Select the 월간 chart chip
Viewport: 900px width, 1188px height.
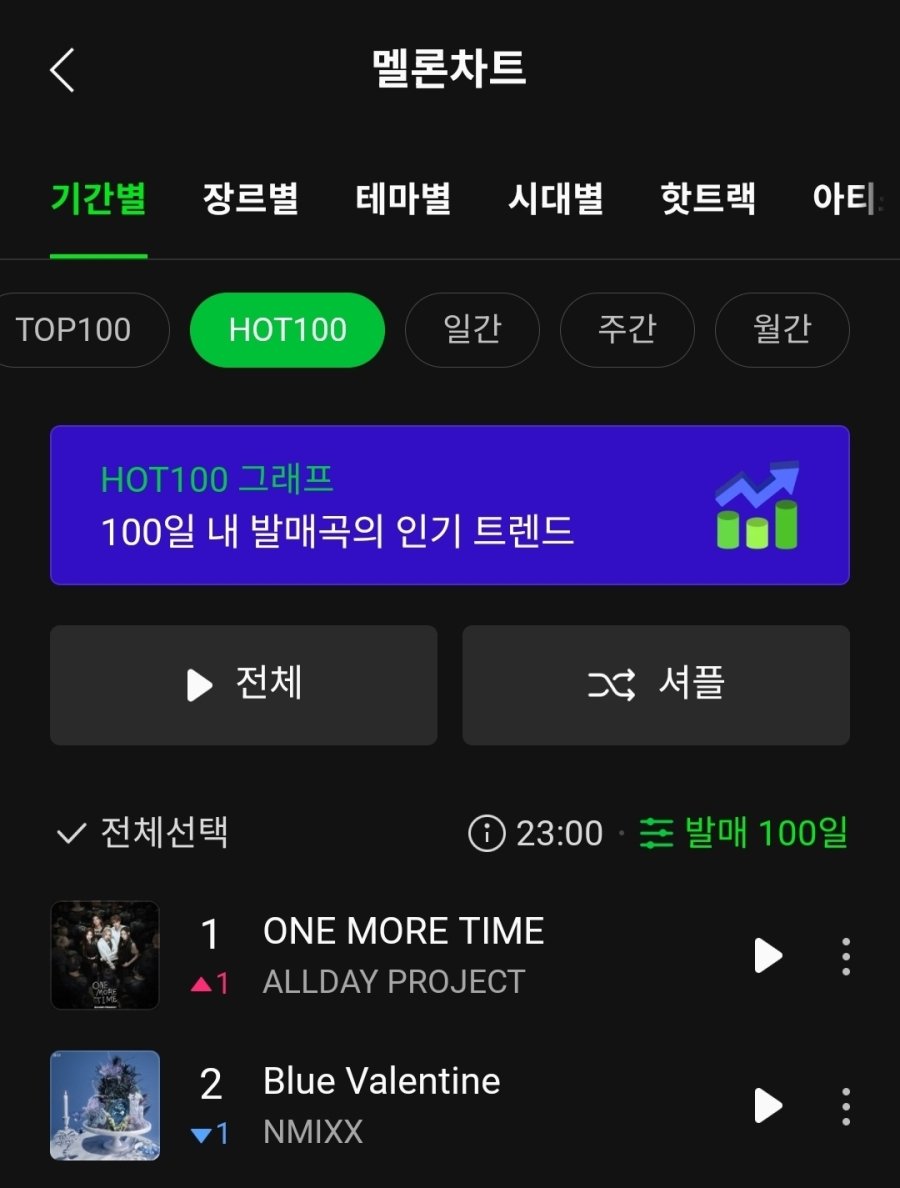coord(782,330)
